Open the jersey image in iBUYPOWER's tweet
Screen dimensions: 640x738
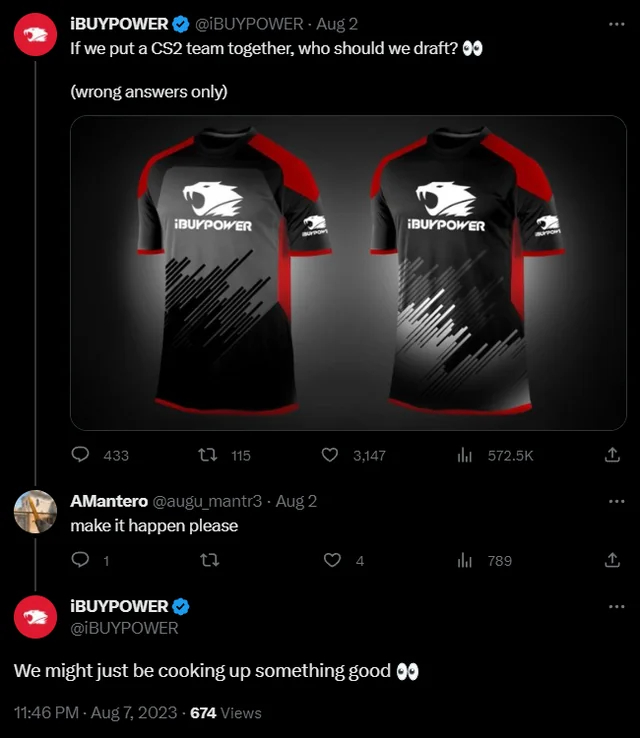tap(348, 273)
